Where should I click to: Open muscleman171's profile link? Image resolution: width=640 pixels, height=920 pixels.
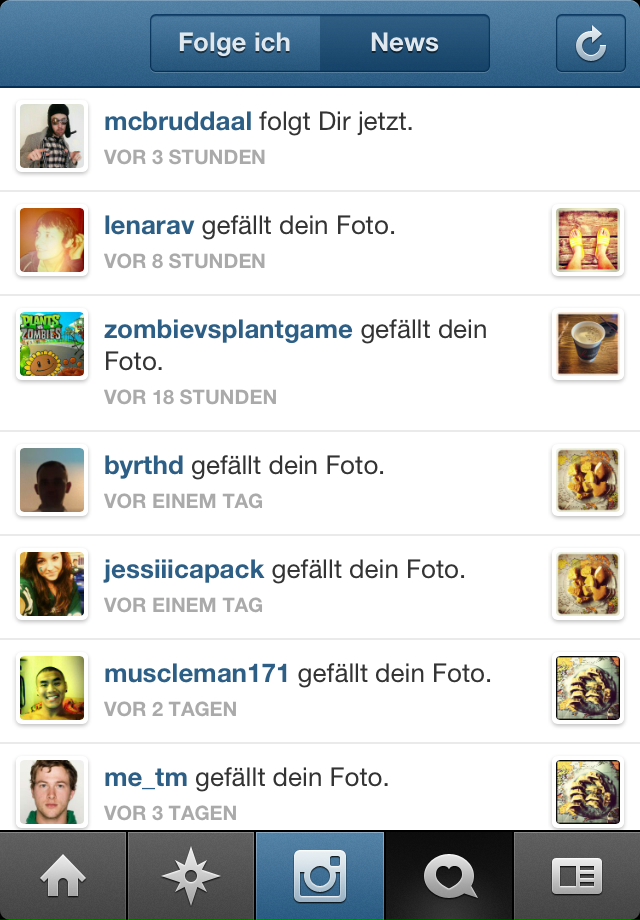point(196,674)
